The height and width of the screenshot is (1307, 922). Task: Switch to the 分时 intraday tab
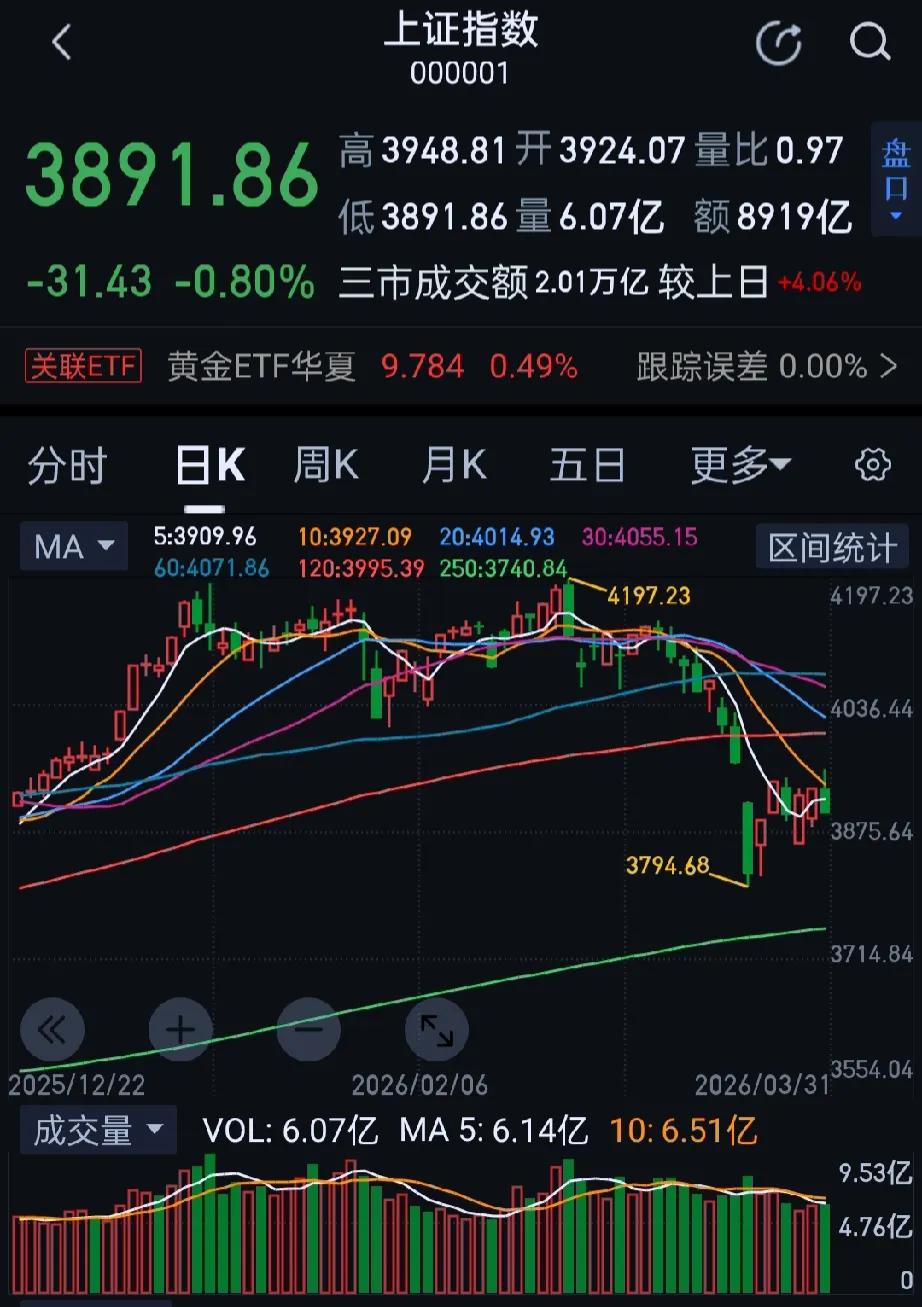pos(66,464)
